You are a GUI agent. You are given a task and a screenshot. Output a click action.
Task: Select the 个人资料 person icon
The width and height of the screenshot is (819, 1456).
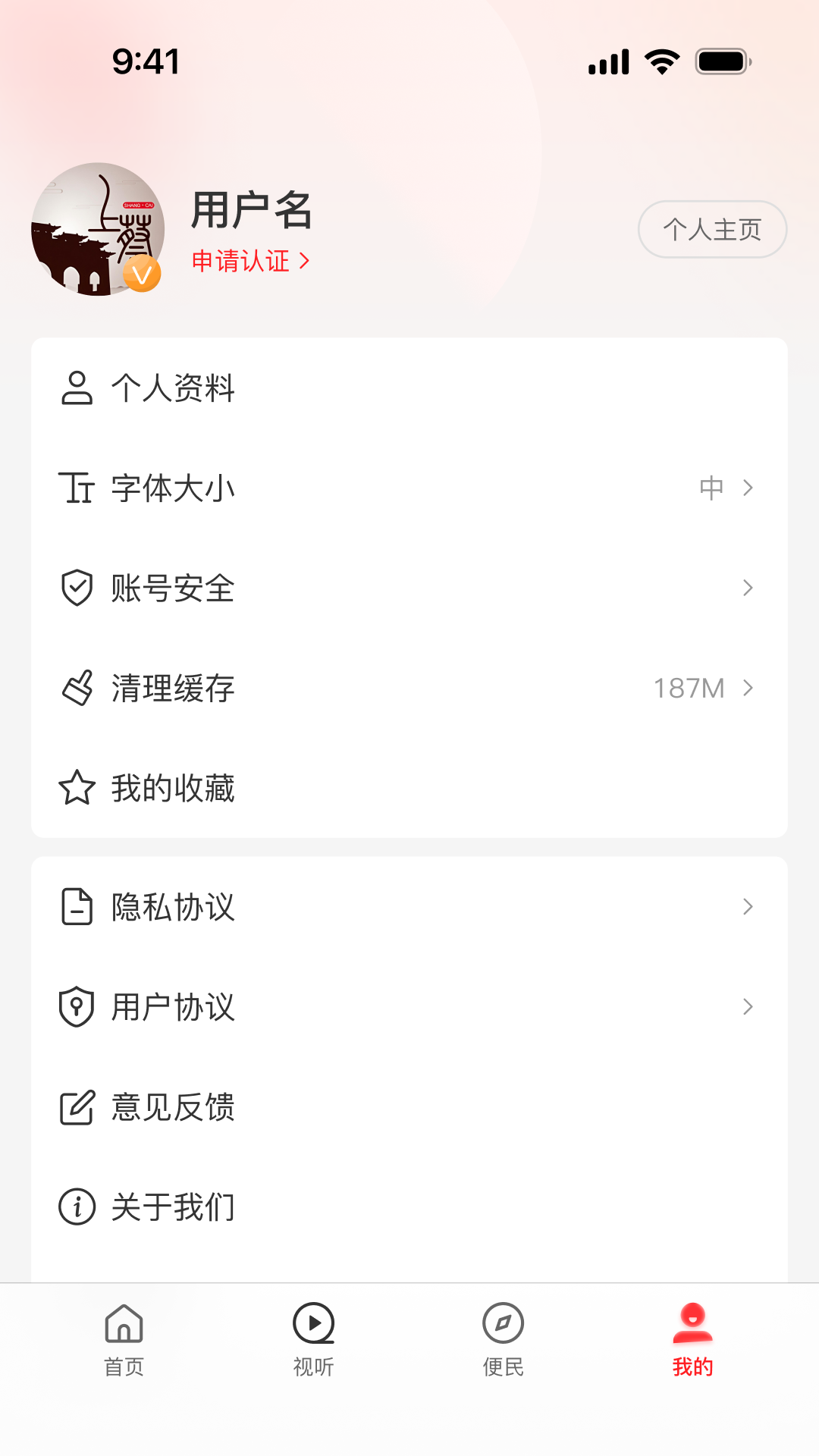pos(76,390)
